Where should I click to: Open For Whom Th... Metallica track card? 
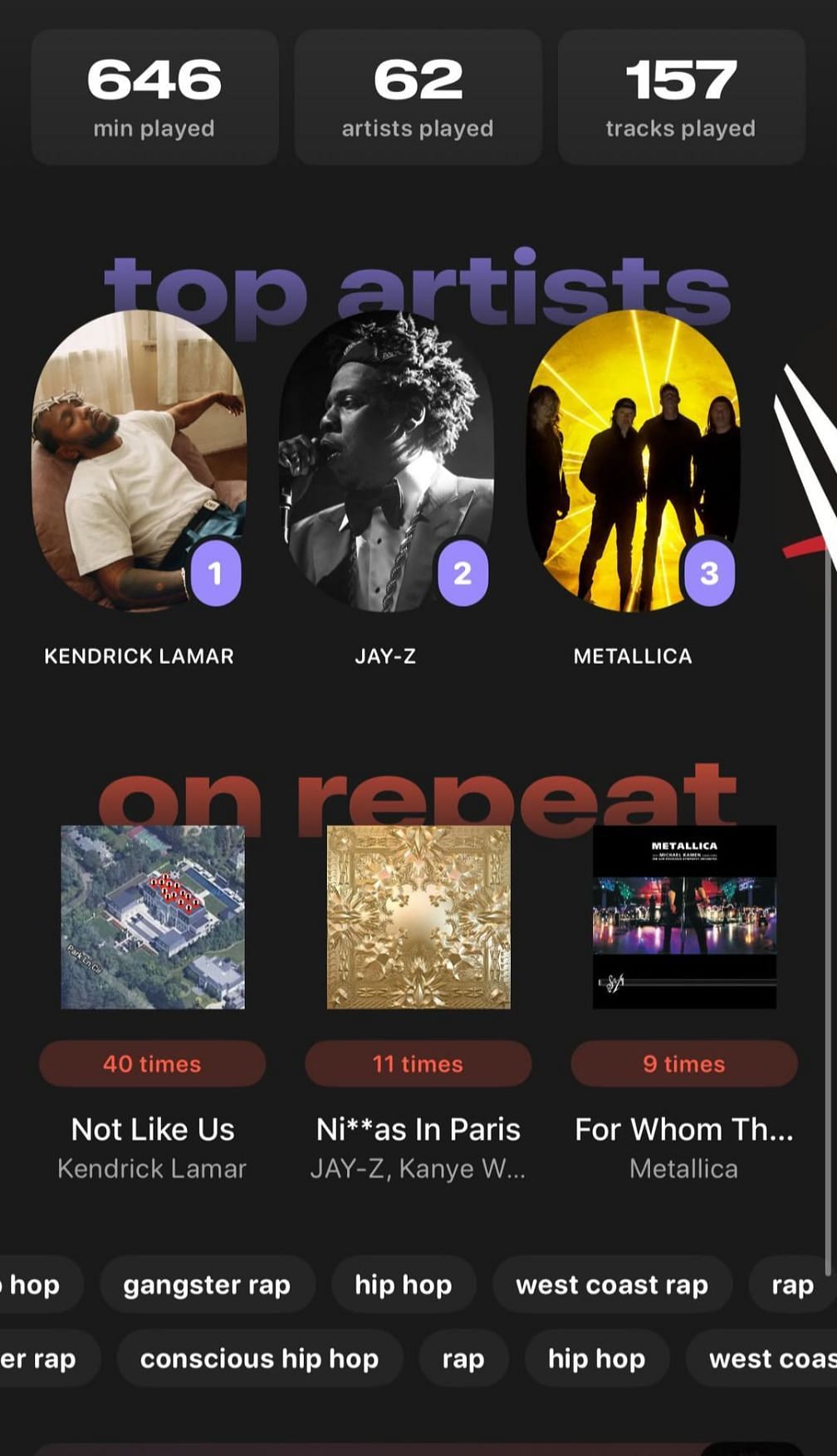click(684, 917)
